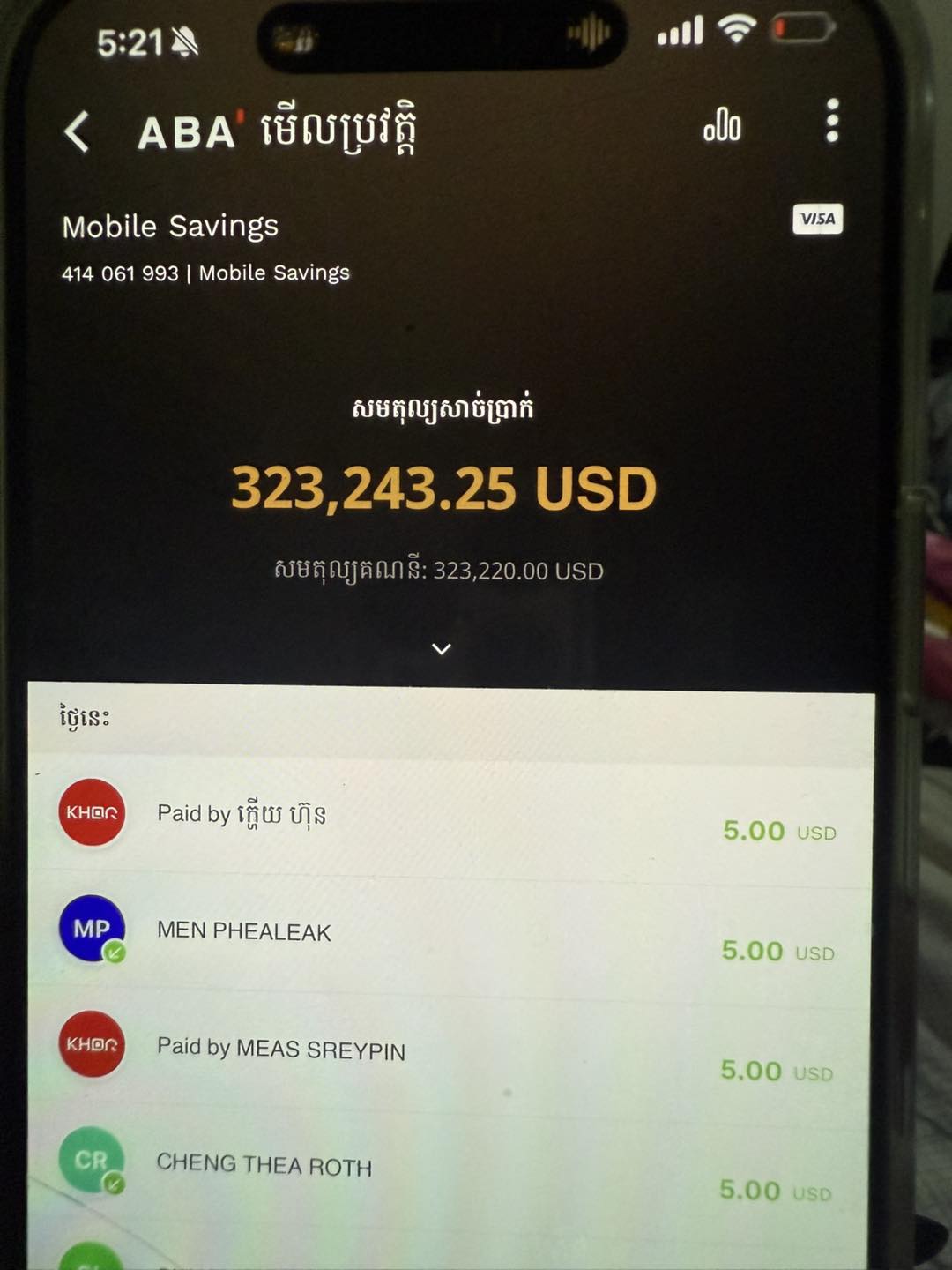Open the three-dot overflow menu
The width and height of the screenshot is (952, 1270).
point(831,121)
